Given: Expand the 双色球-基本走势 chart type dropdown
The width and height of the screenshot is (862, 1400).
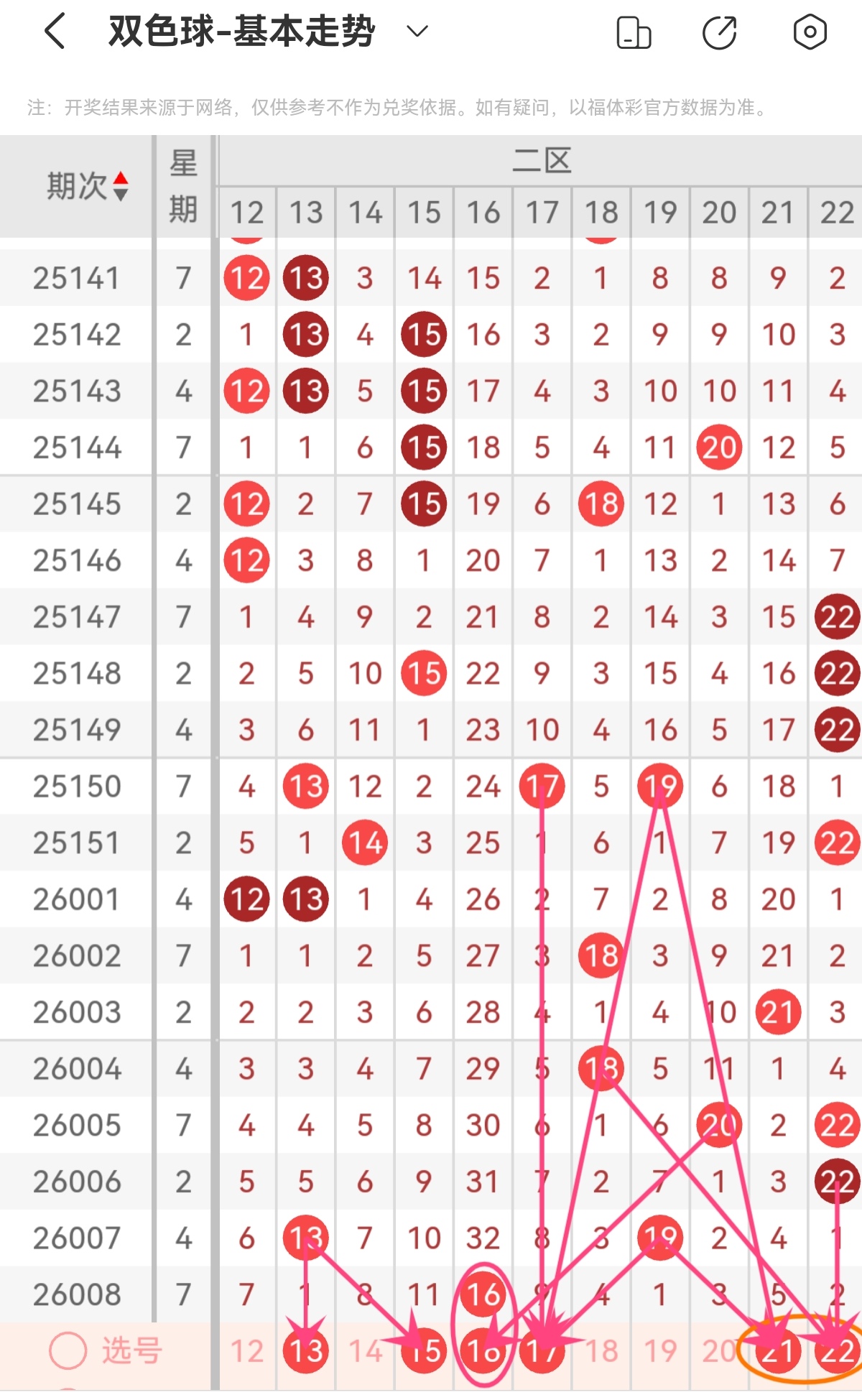Looking at the screenshot, I should click(417, 31).
